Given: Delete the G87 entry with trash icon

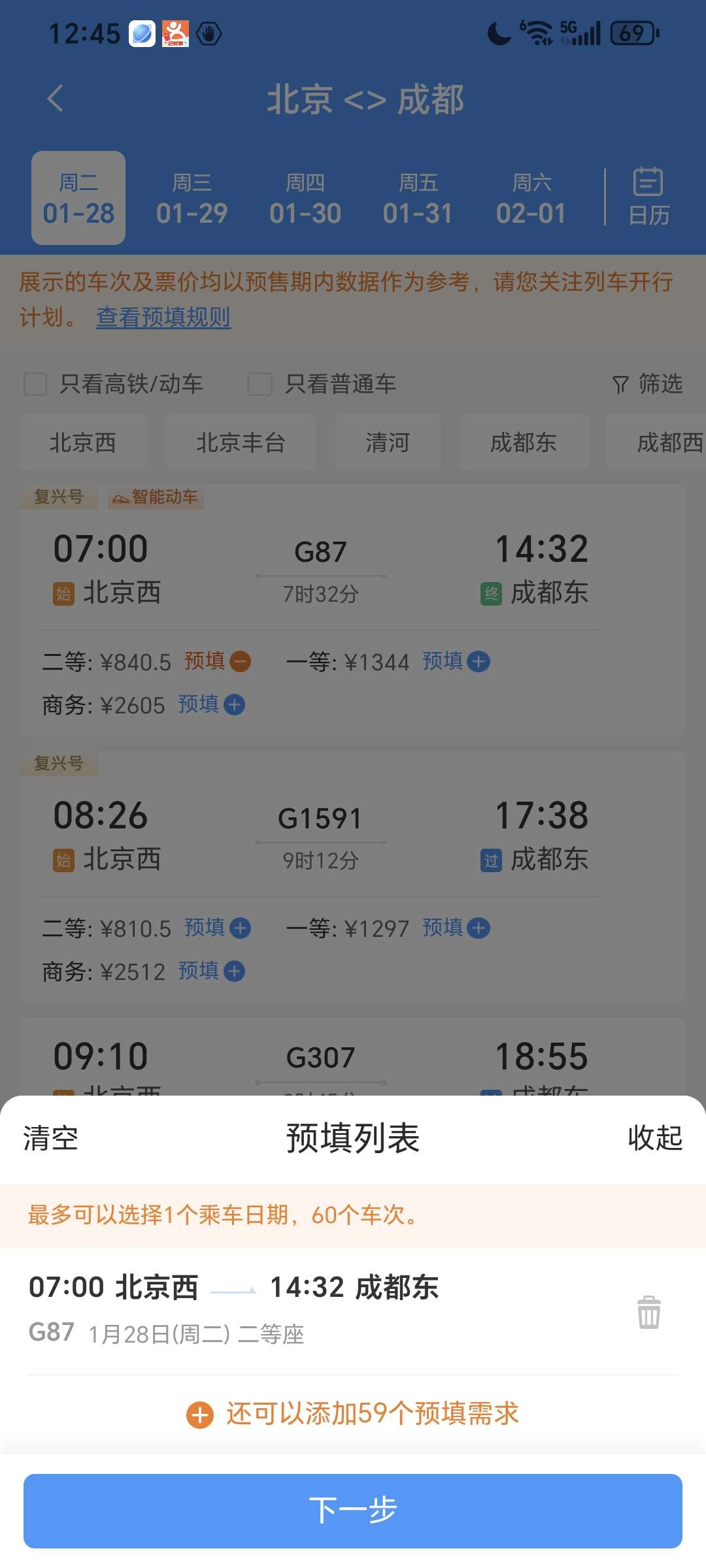Looking at the screenshot, I should point(649,1312).
